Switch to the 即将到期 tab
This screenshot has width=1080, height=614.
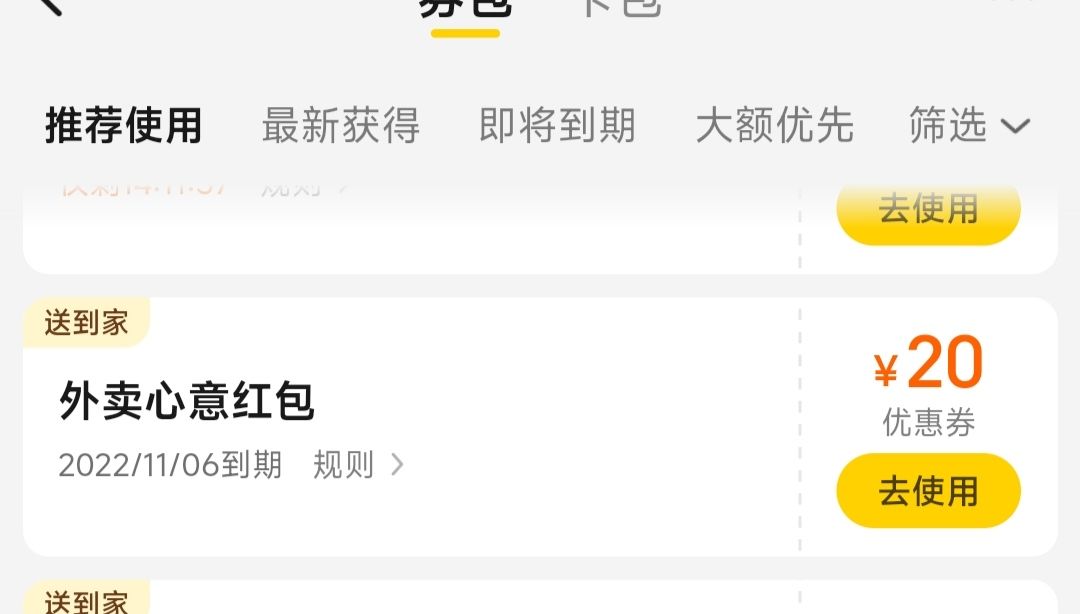click(x=557, y=126)
